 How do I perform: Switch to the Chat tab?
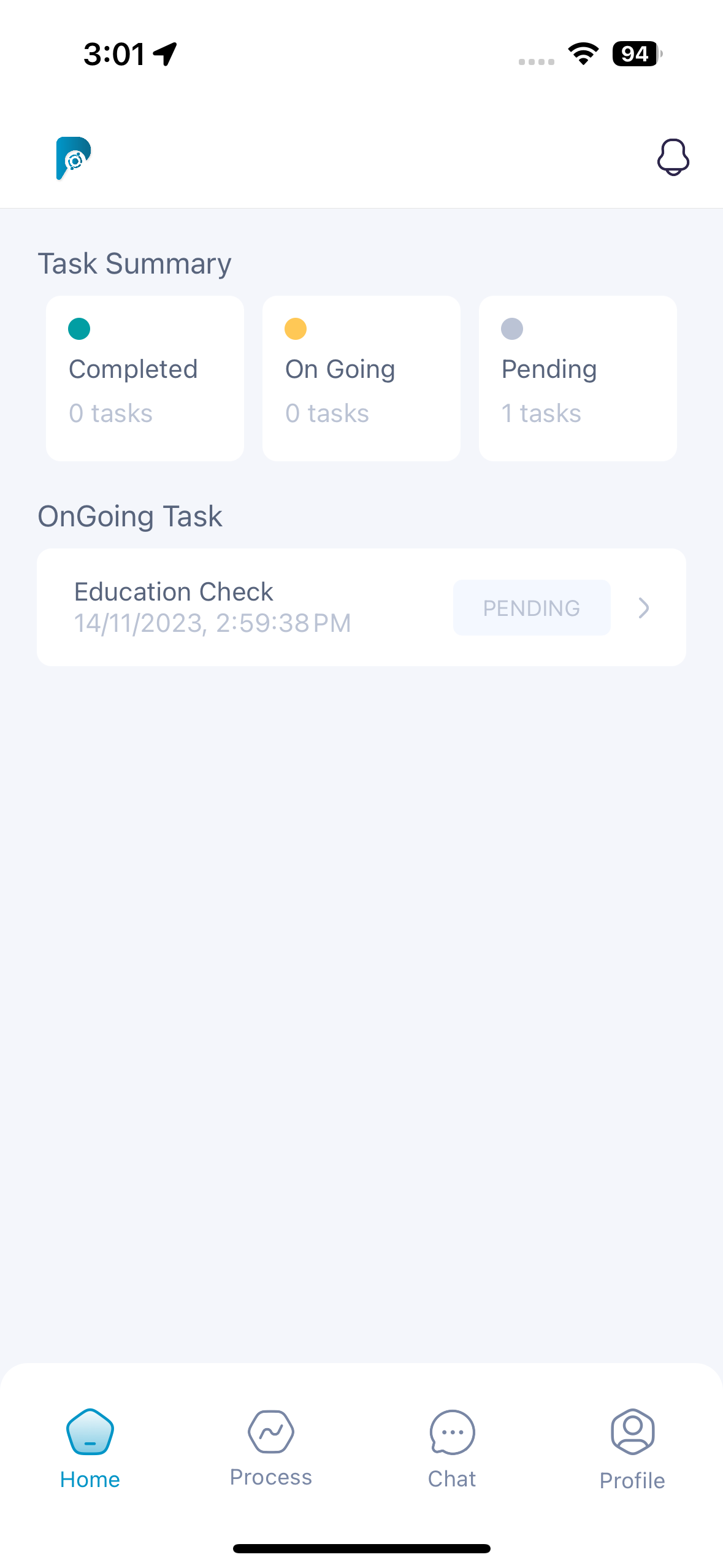(x=451, y=1478)
